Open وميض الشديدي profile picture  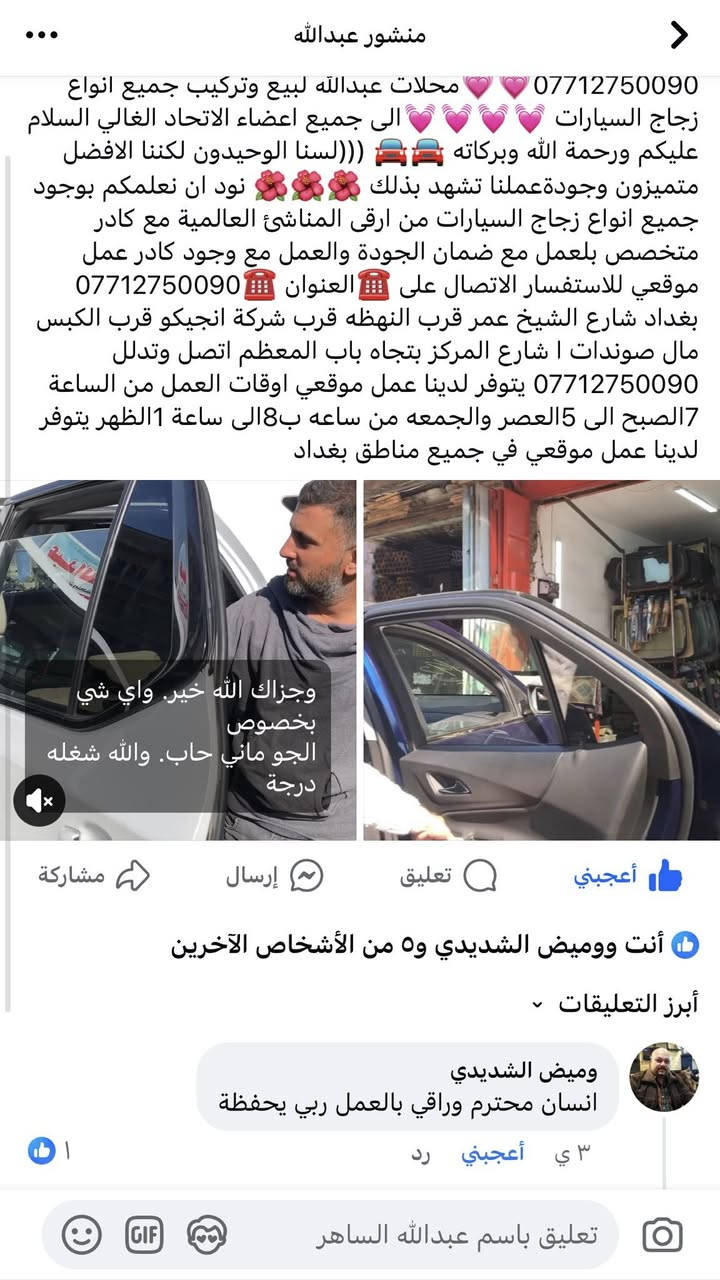[663, 1077]
